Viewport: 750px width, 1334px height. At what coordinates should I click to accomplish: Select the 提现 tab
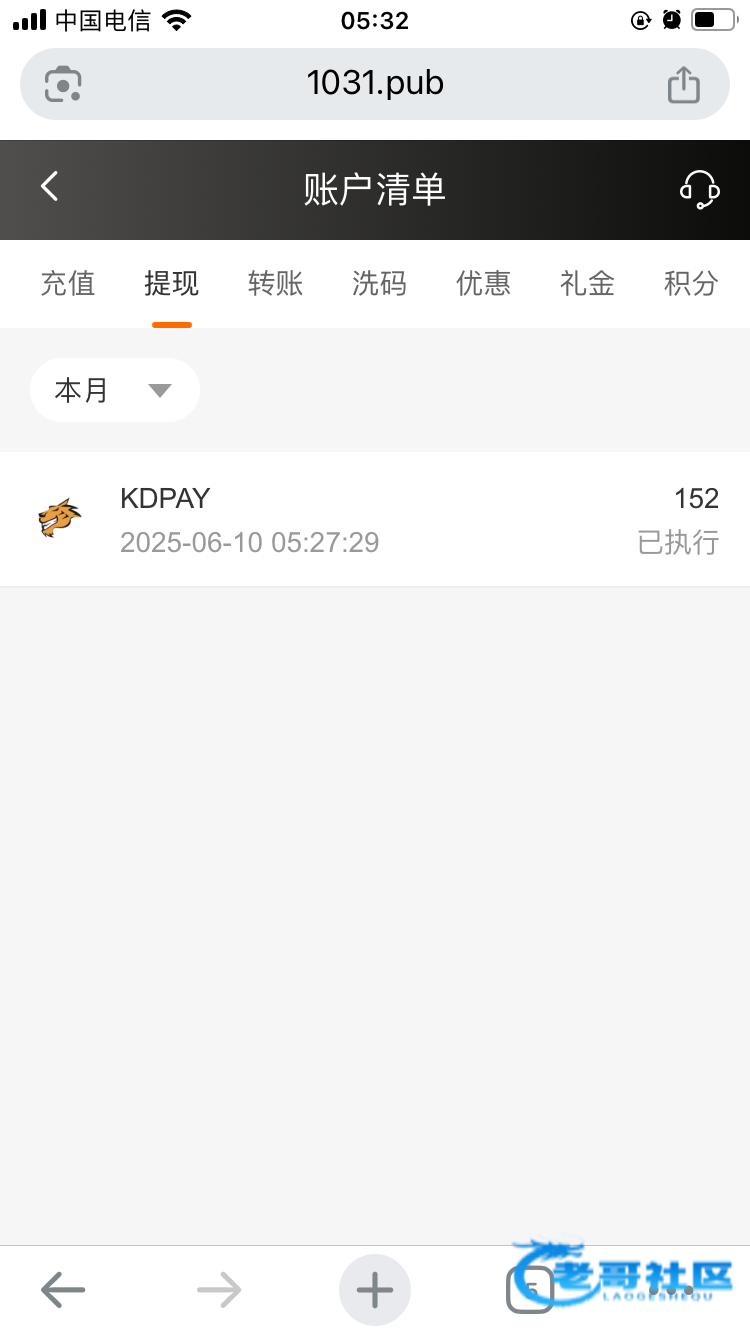point(172,284)
